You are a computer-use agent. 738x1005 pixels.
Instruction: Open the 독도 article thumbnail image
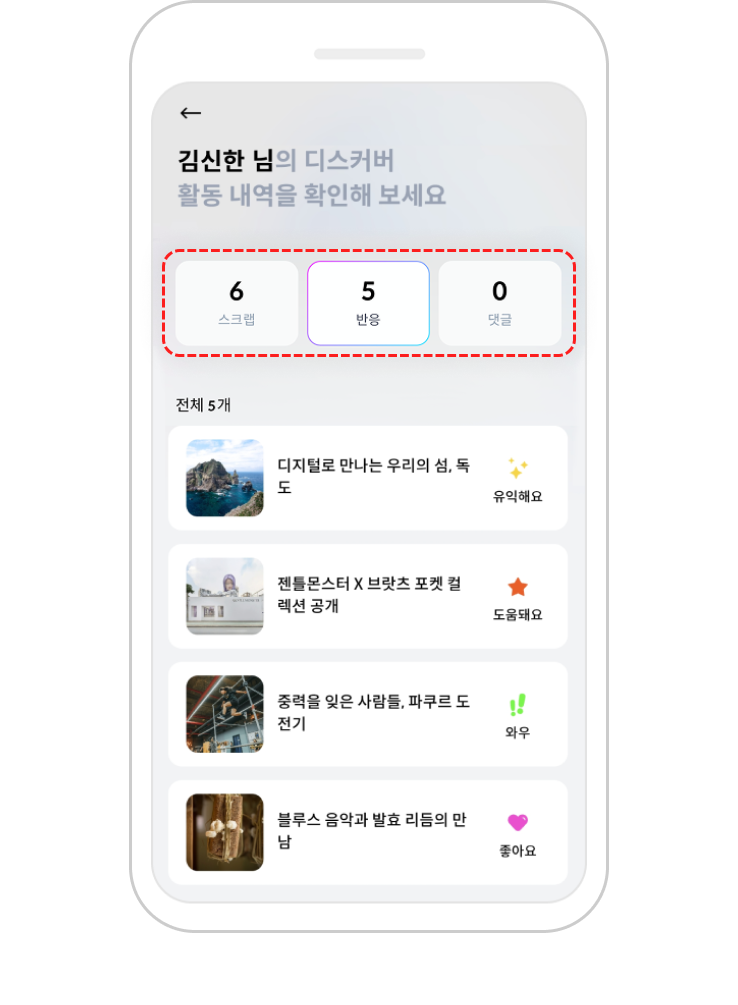(224, 479)
